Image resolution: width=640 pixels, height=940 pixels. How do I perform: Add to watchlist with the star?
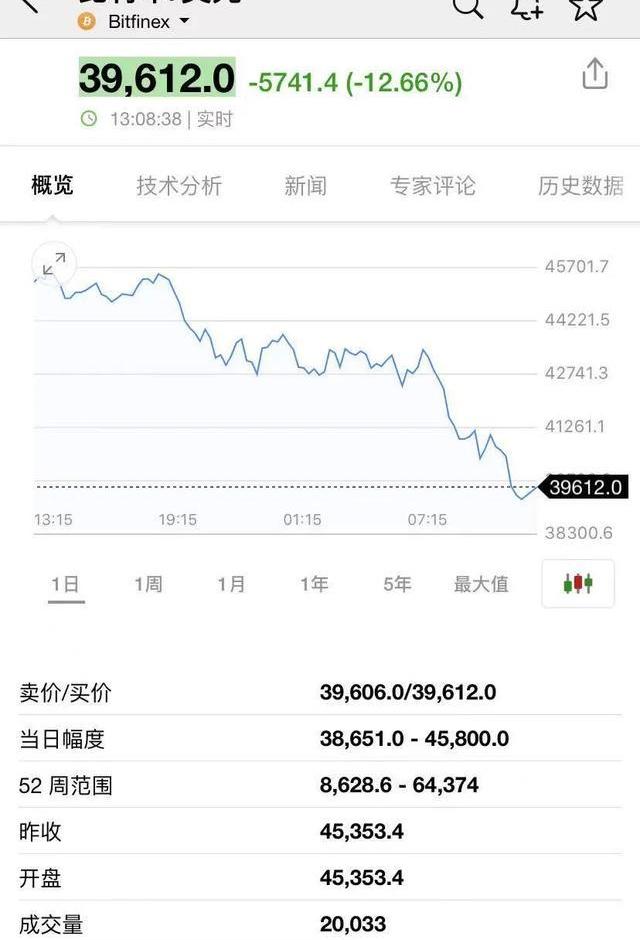pyautogui.click(x=586, y=6)
